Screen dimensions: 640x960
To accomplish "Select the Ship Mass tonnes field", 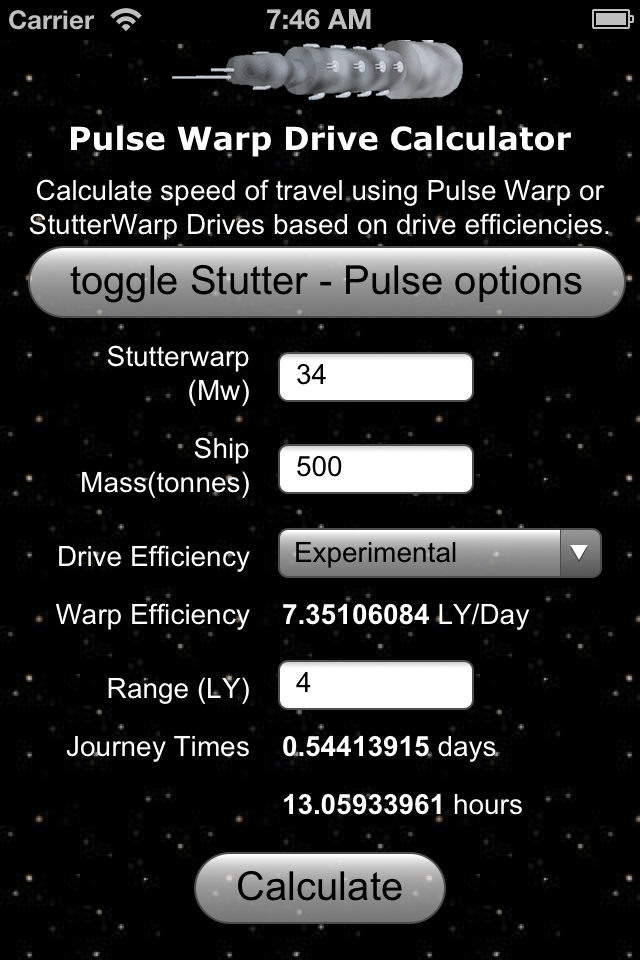I will pyautogui.click(x=375, y=468).
